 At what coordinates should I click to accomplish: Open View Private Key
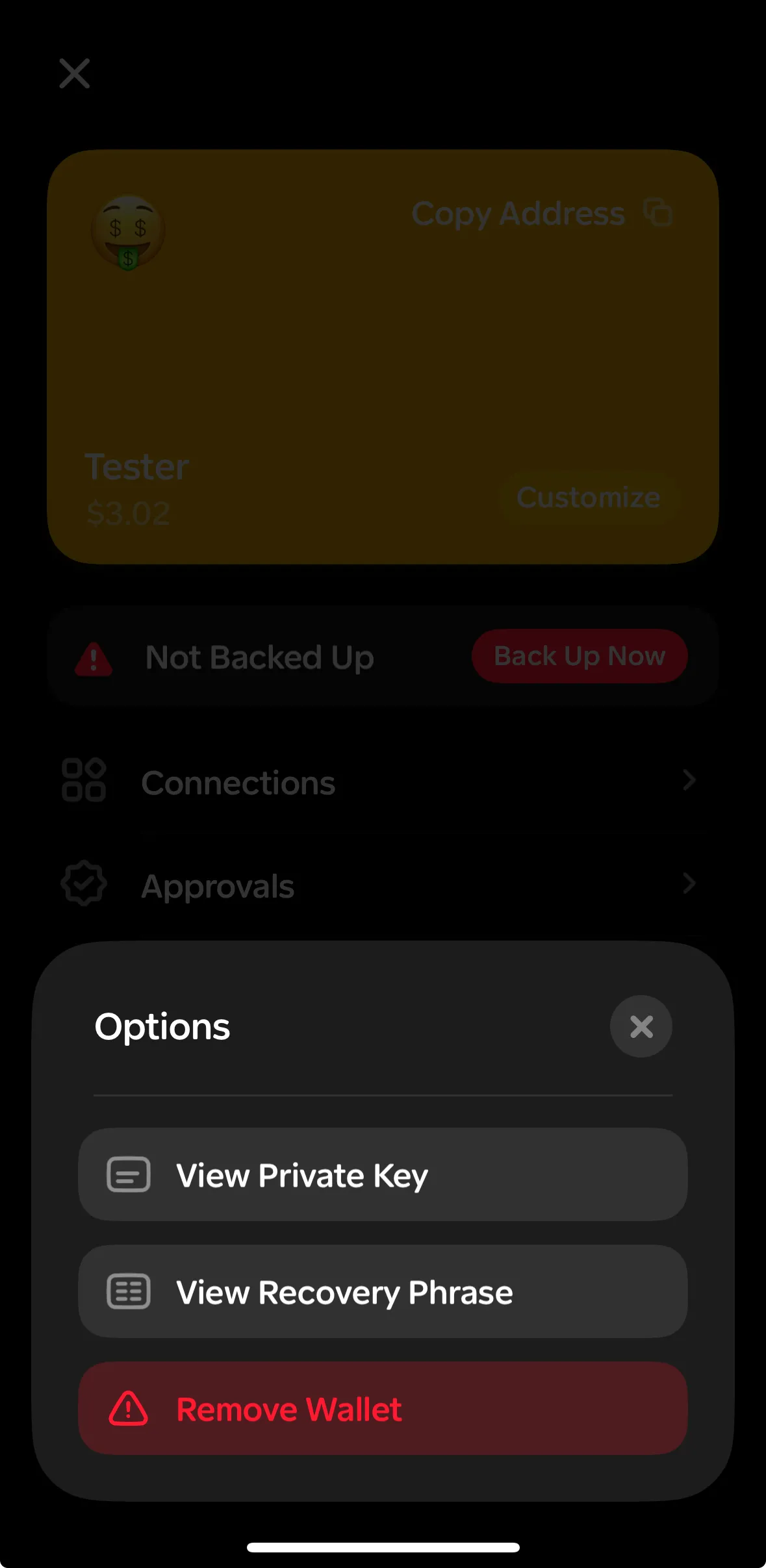pos(383,1174)
